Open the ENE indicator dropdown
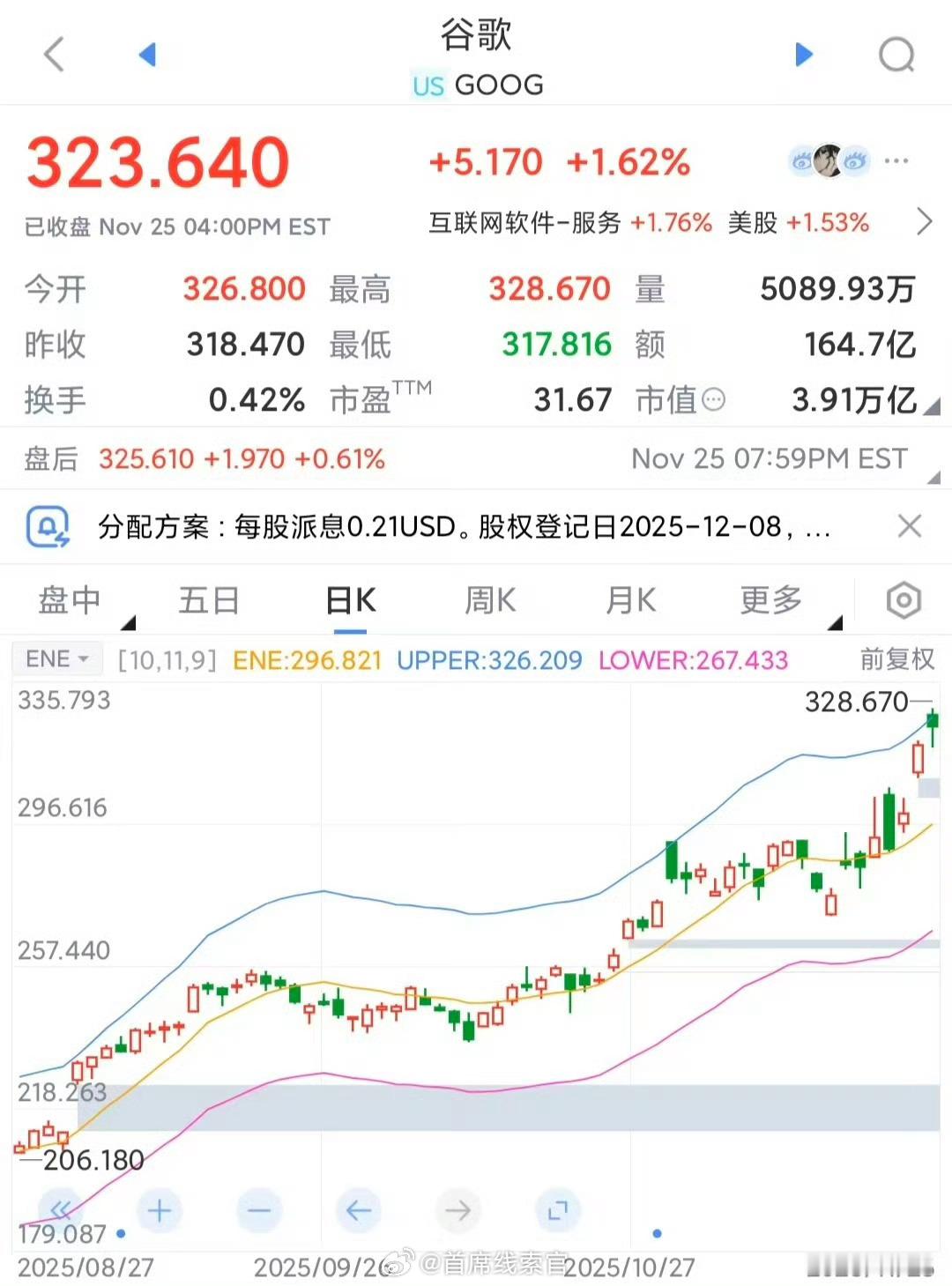The width and height of the screenshot is (952, 1286). tap(56, 659)
